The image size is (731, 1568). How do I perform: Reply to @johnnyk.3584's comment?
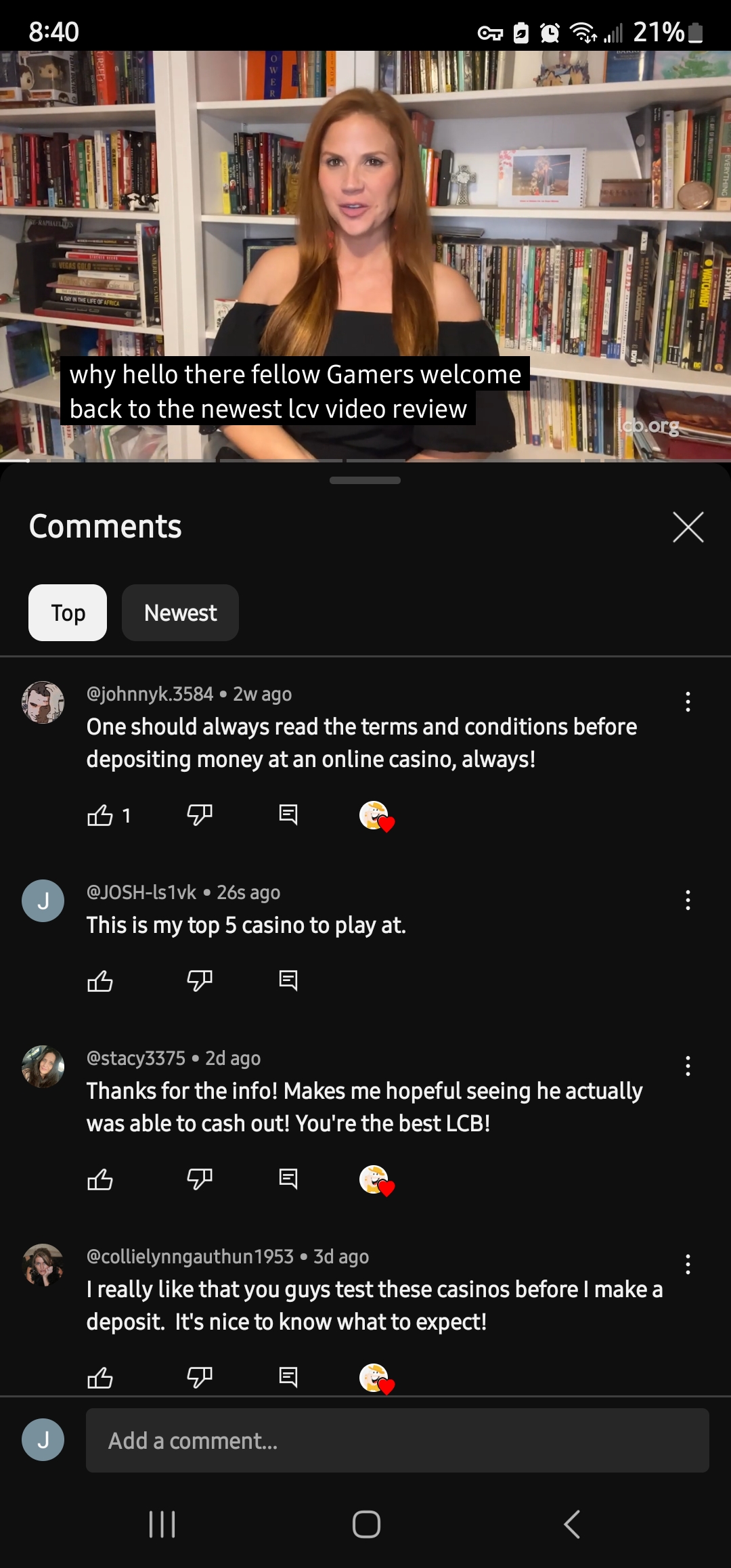click(288, 814)
